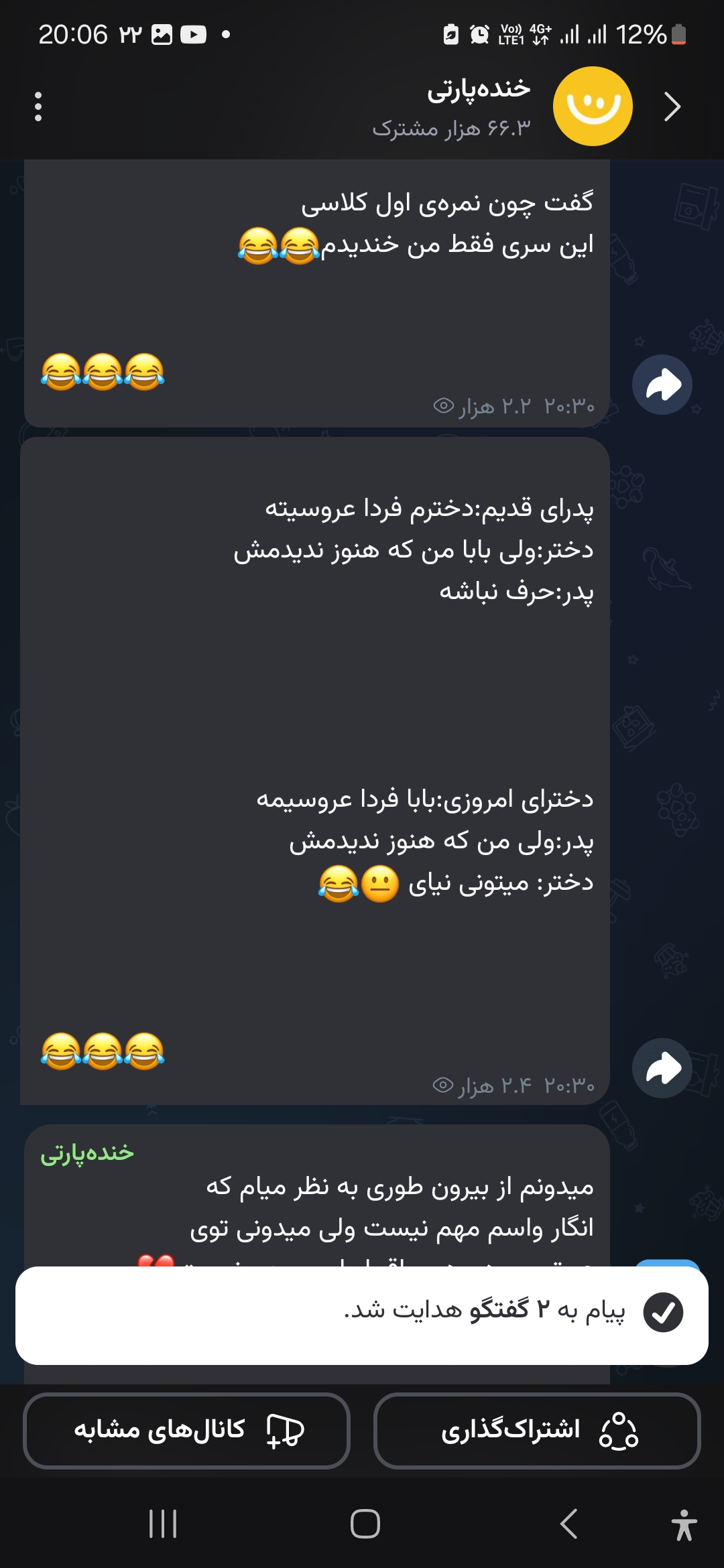Forward the message with ۲.۲ هزار views

point(662,385)
